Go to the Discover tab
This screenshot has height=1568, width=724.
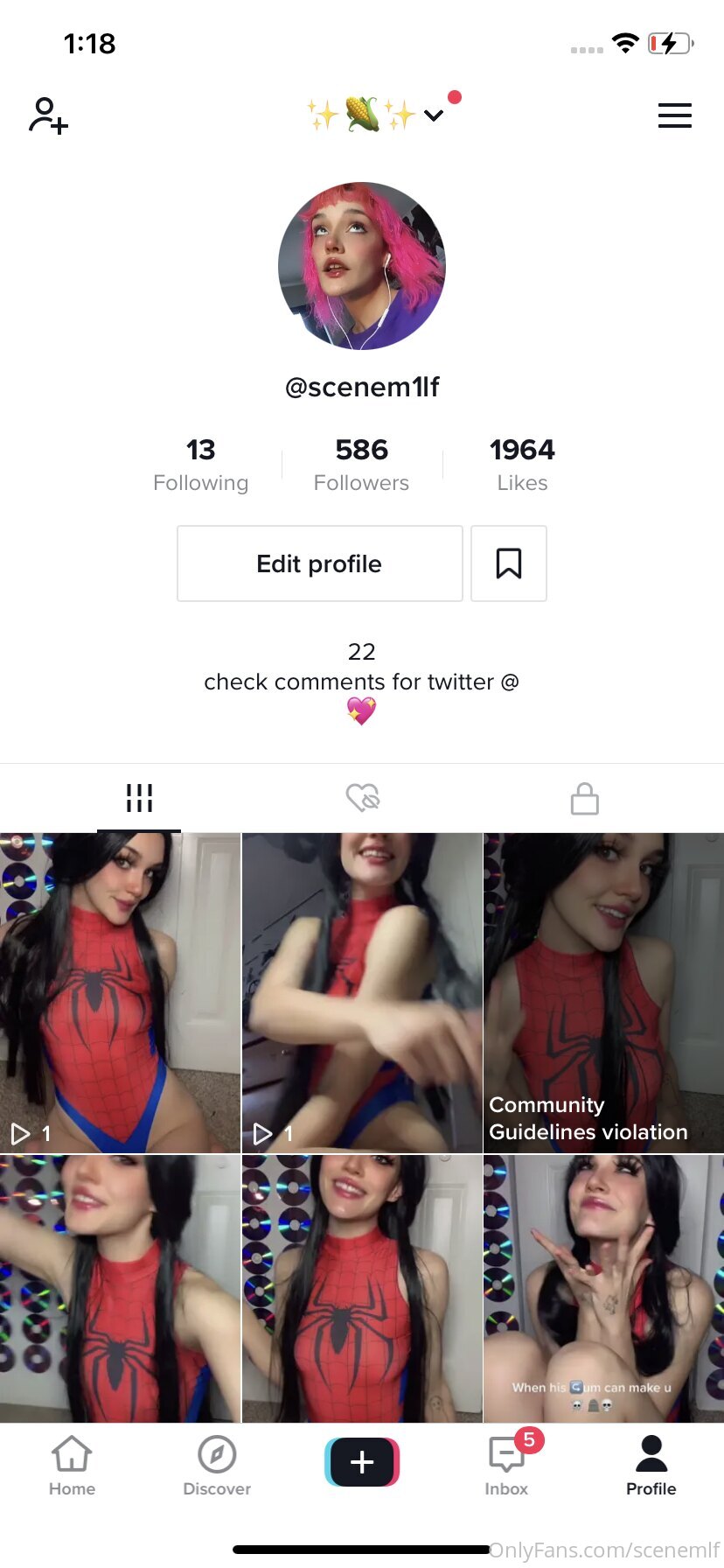tap(217, 1466)
